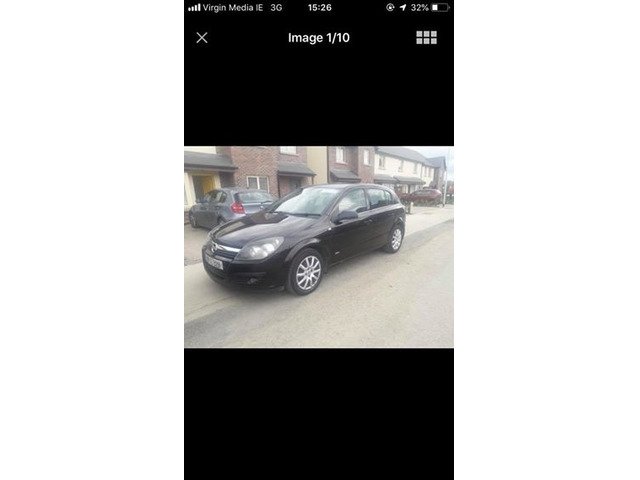Close the image viewer
The height and width of the screenshot is (480, 640).
(x=202, y=38)
